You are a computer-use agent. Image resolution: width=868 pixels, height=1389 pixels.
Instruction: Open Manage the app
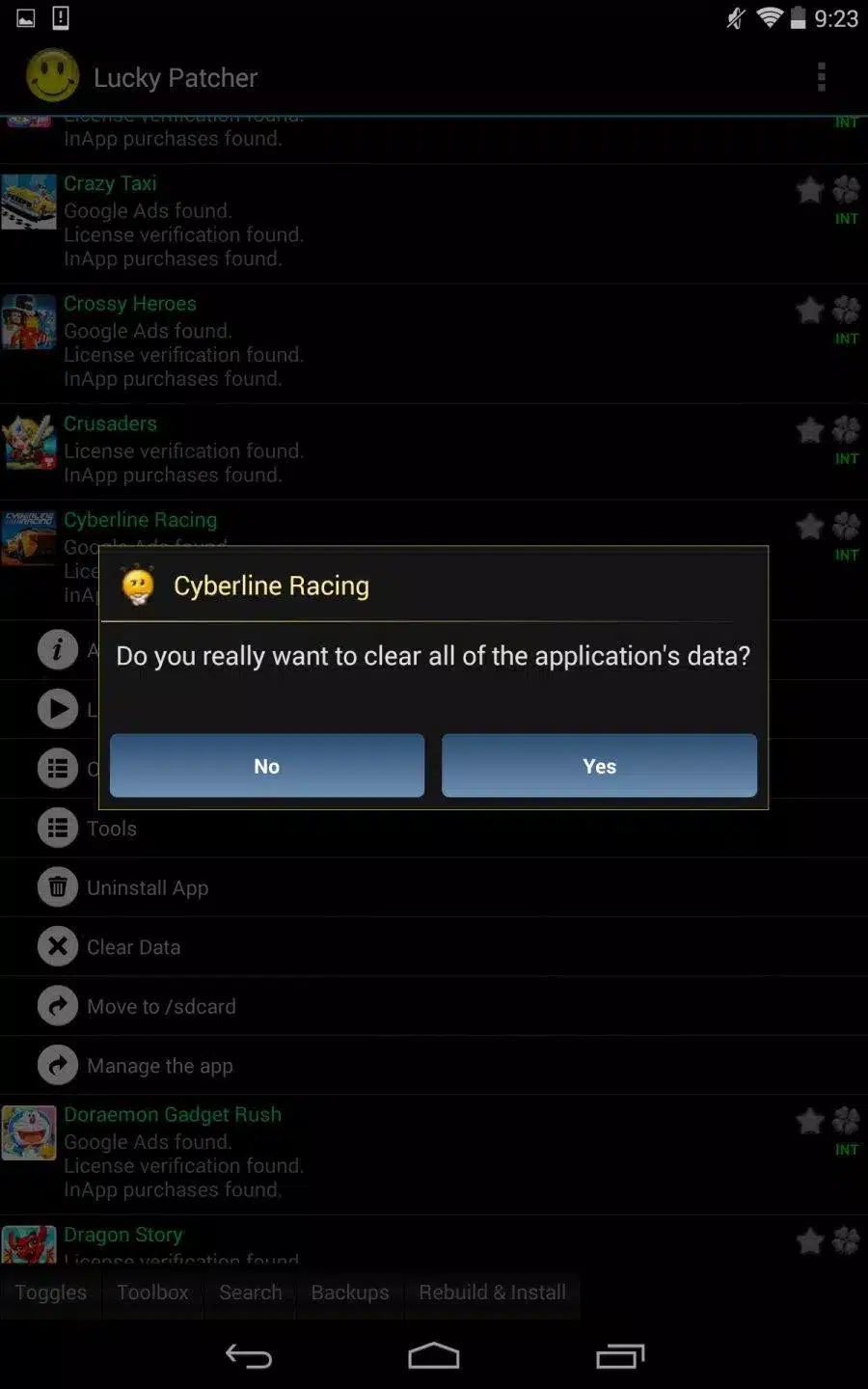point(159,1066)
